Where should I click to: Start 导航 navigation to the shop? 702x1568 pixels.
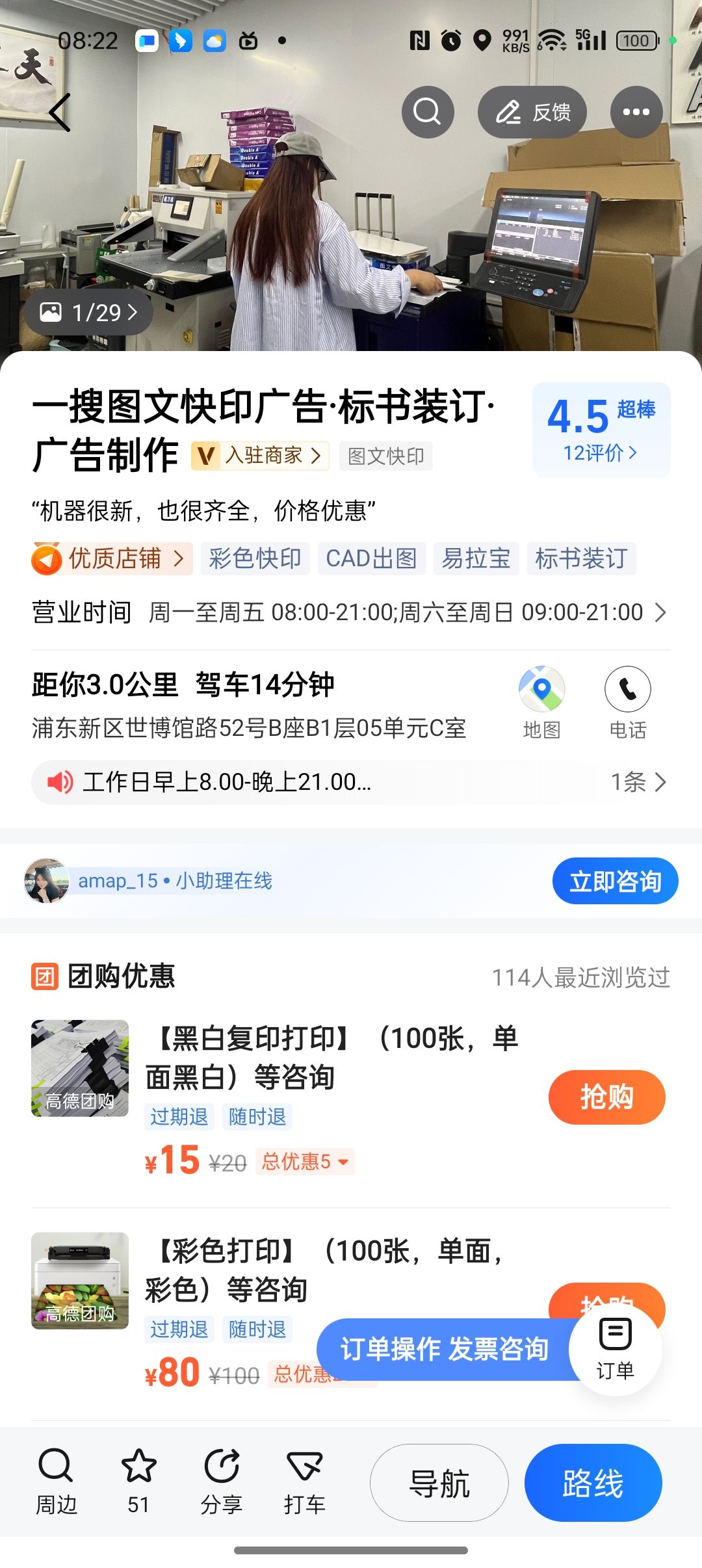[x=439, y=1483]
